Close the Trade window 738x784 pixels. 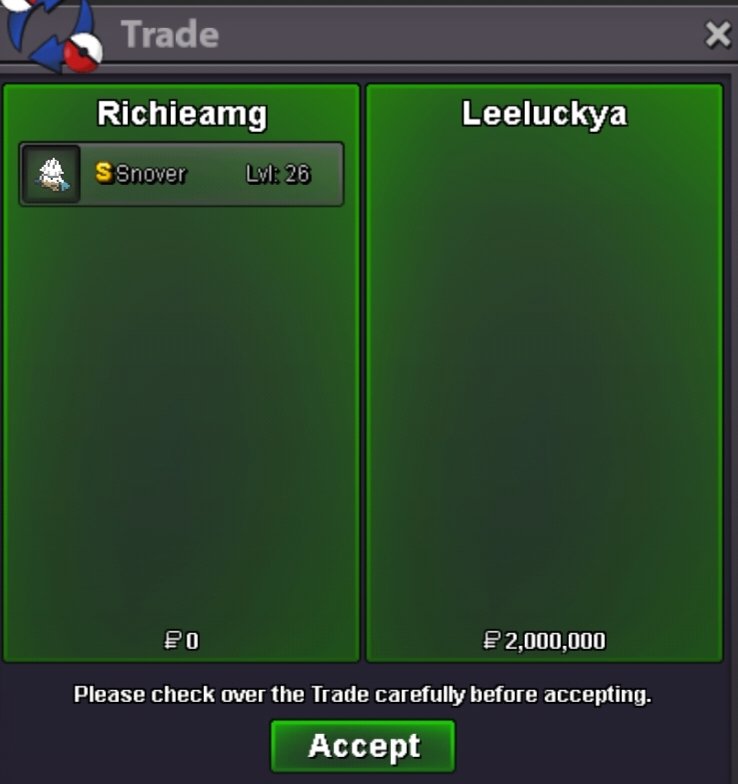[x=718, y=35]
